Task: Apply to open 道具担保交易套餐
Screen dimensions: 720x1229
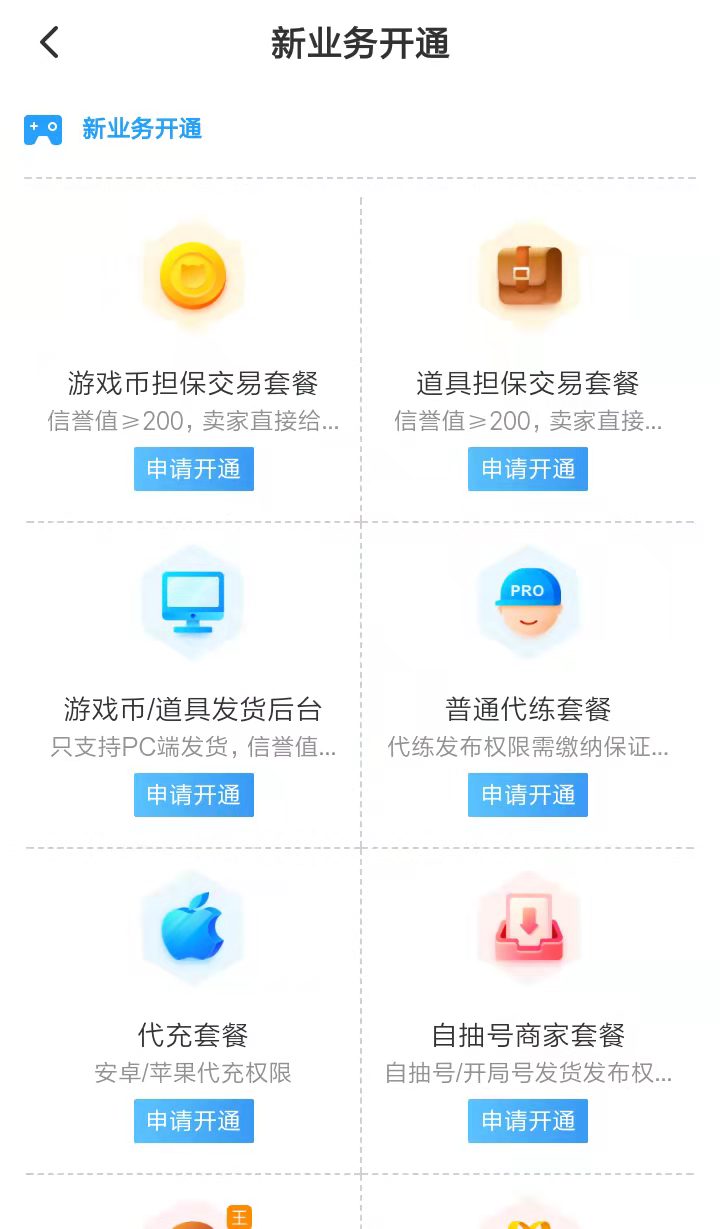Action: point(528,469)
